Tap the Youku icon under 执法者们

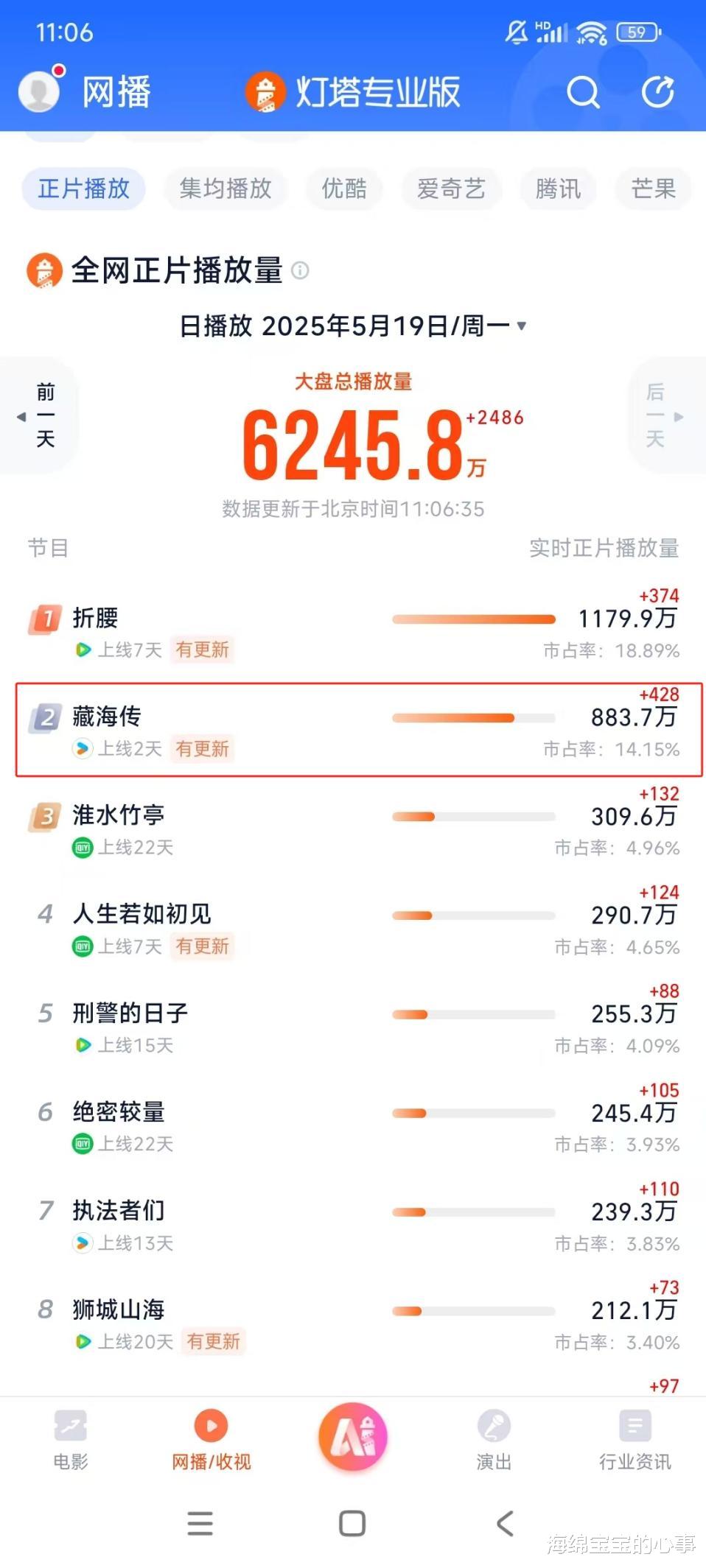[81, 1242]
